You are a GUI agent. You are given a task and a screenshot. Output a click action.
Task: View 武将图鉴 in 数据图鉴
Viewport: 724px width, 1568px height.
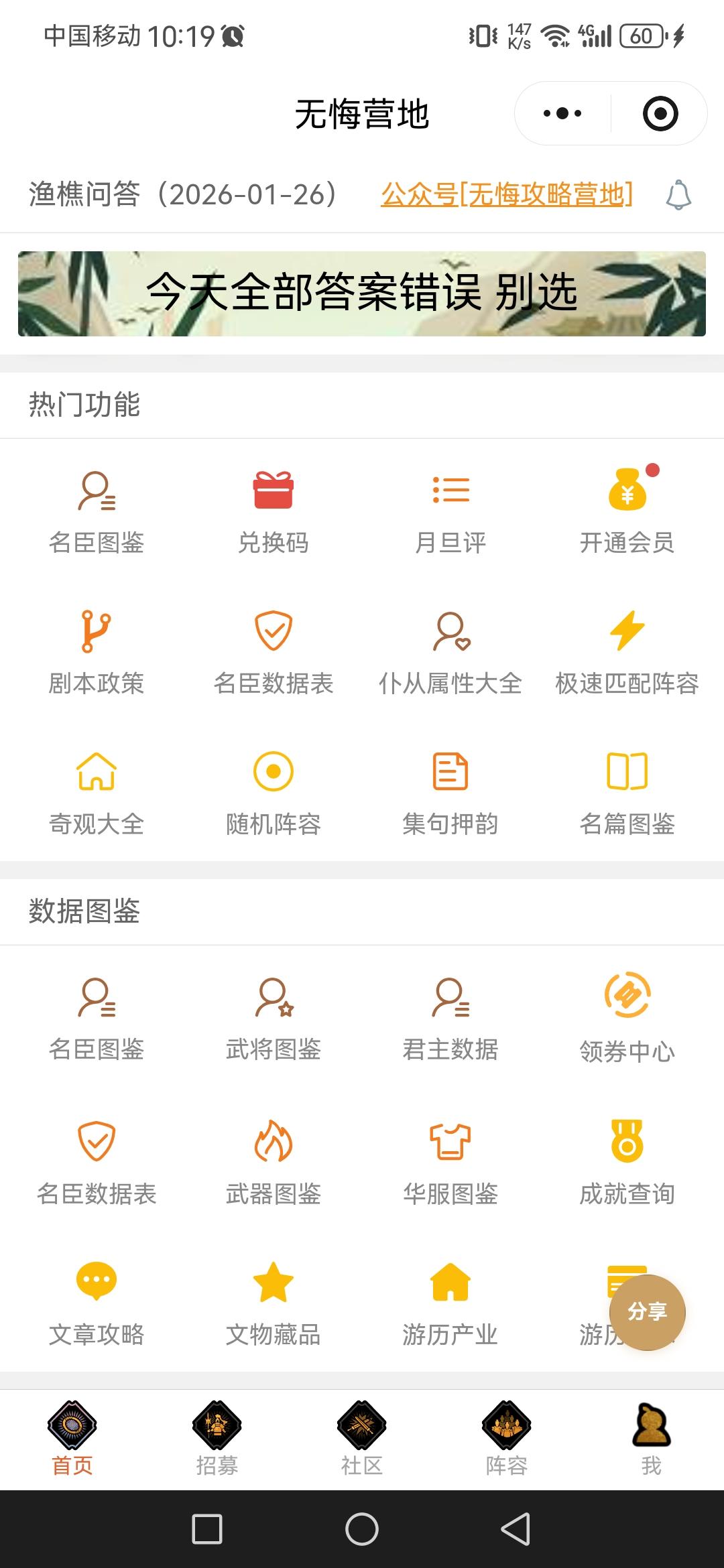(274, 1019)
